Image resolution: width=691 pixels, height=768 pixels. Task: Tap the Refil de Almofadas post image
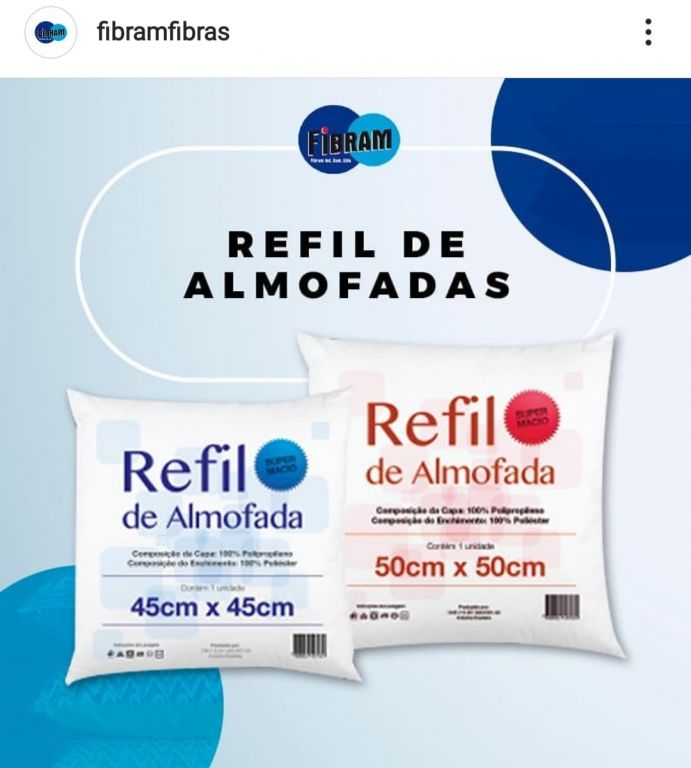(x=345, y=420)
